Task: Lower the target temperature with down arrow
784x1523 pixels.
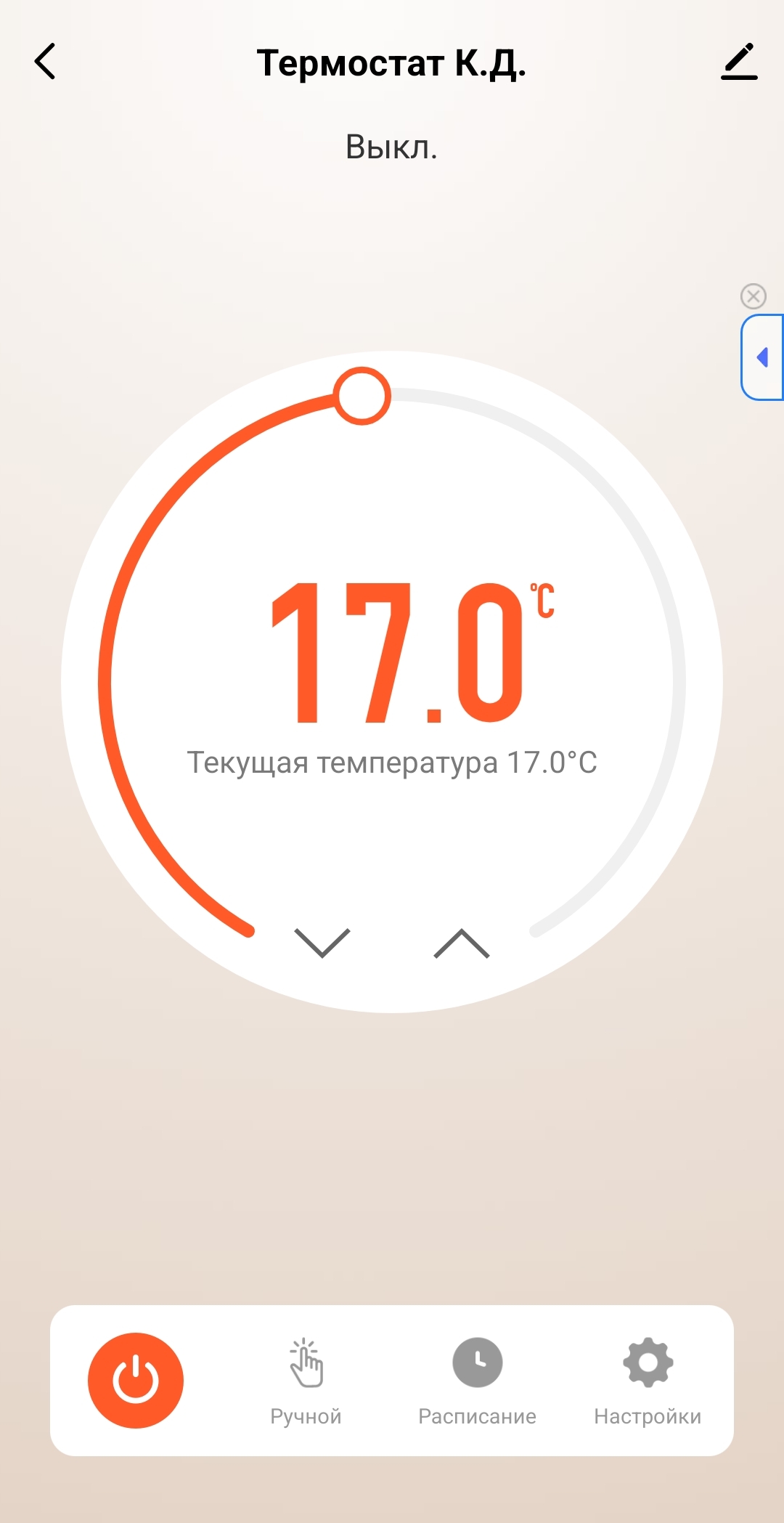Action: click(322, 943)
